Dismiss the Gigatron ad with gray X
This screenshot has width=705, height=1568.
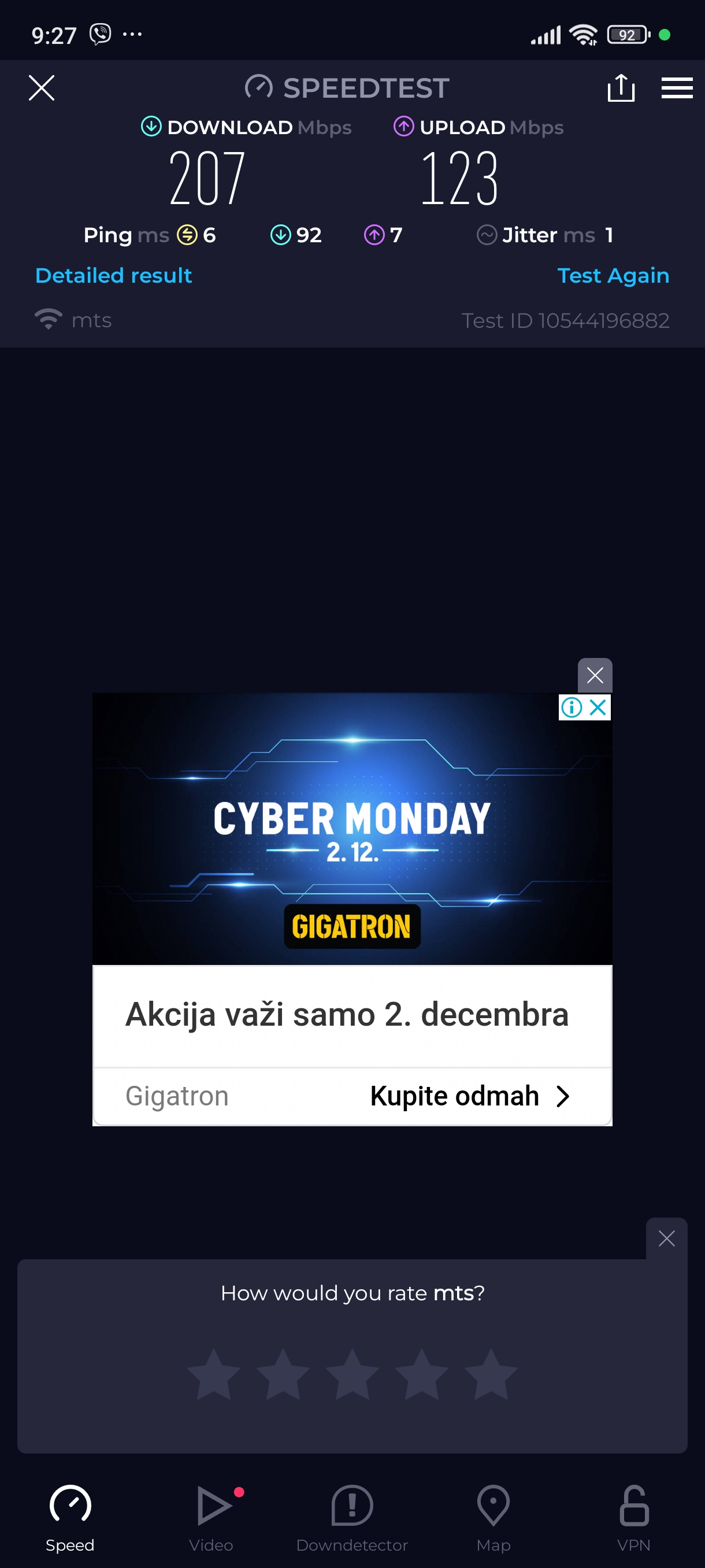[x=594, y=675]
